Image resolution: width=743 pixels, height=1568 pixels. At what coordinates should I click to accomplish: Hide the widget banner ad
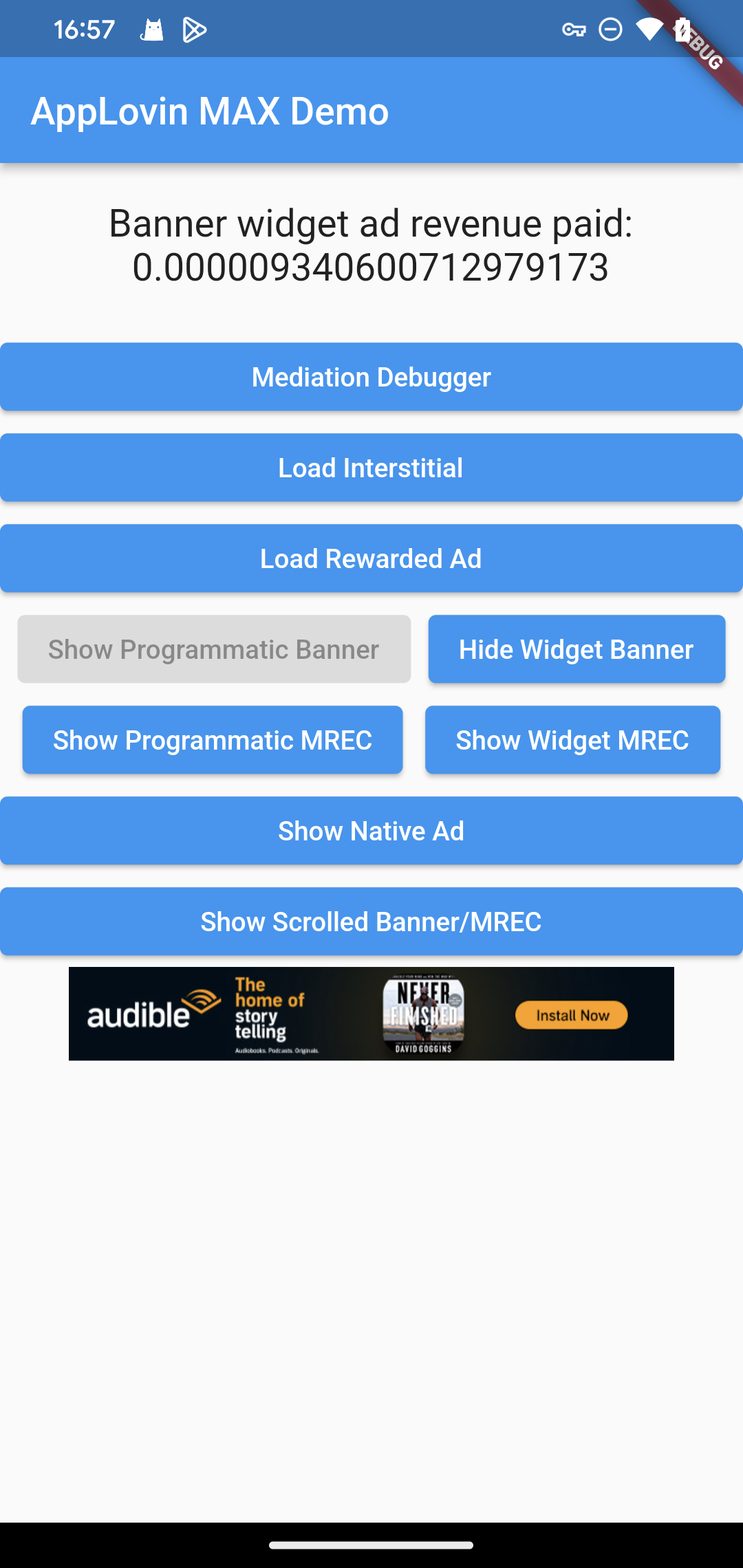(x=577, y=649)
